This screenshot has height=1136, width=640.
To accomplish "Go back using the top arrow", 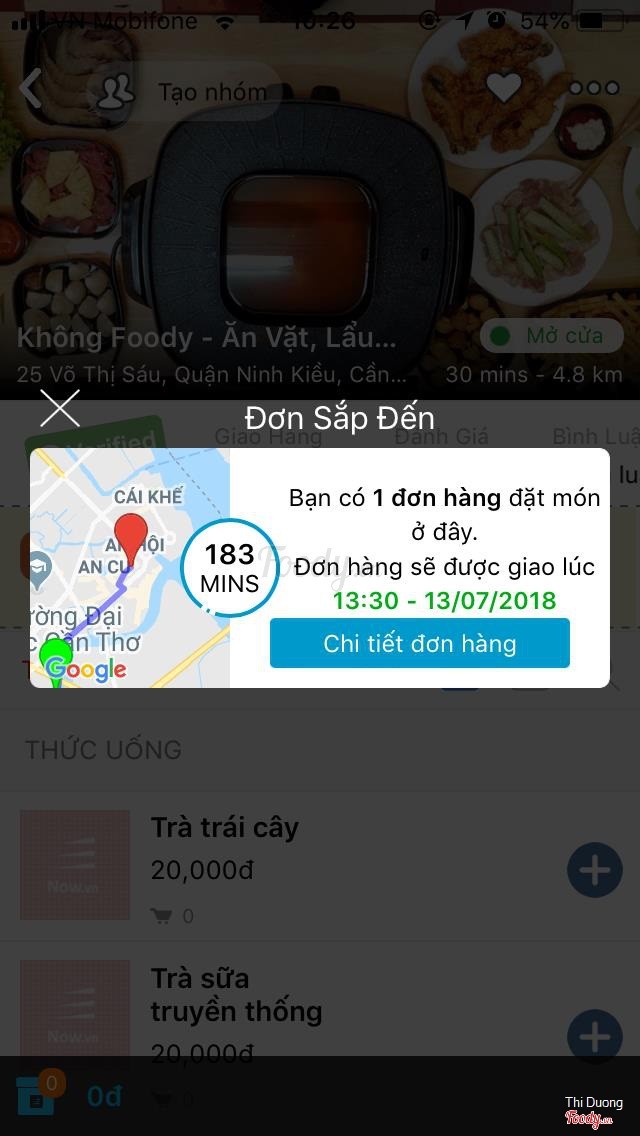I will (30, 89).
